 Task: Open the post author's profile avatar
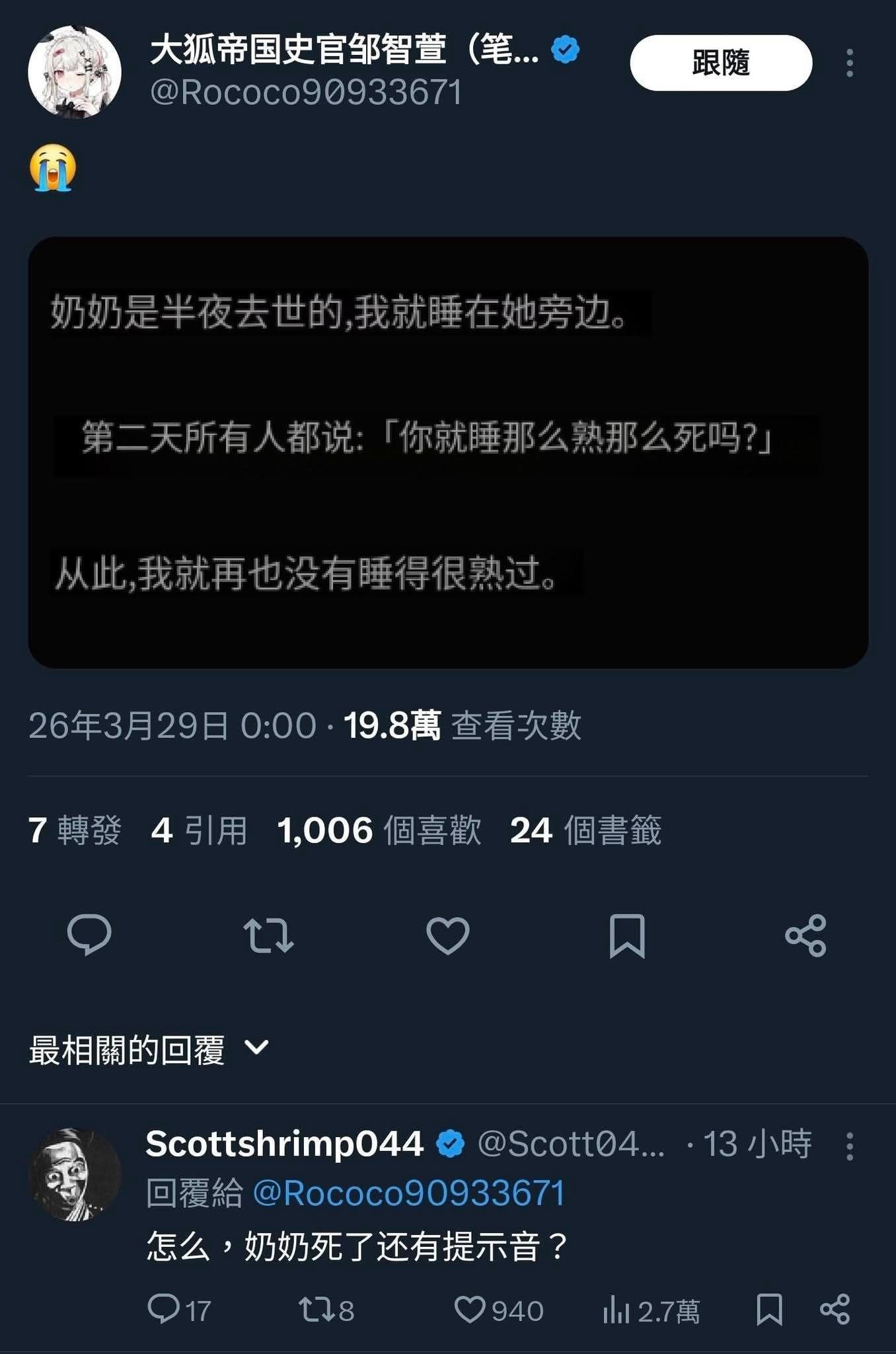pos(75,72)
